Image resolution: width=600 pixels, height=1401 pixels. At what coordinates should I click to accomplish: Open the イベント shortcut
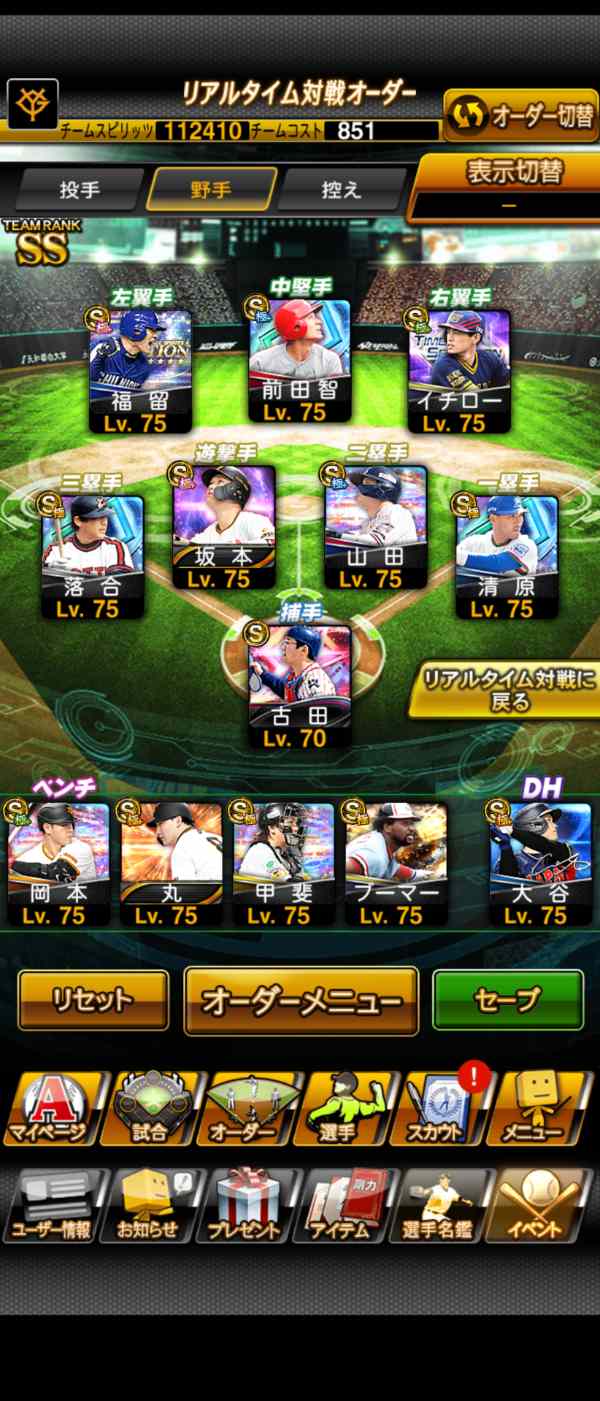(540, 1205)
